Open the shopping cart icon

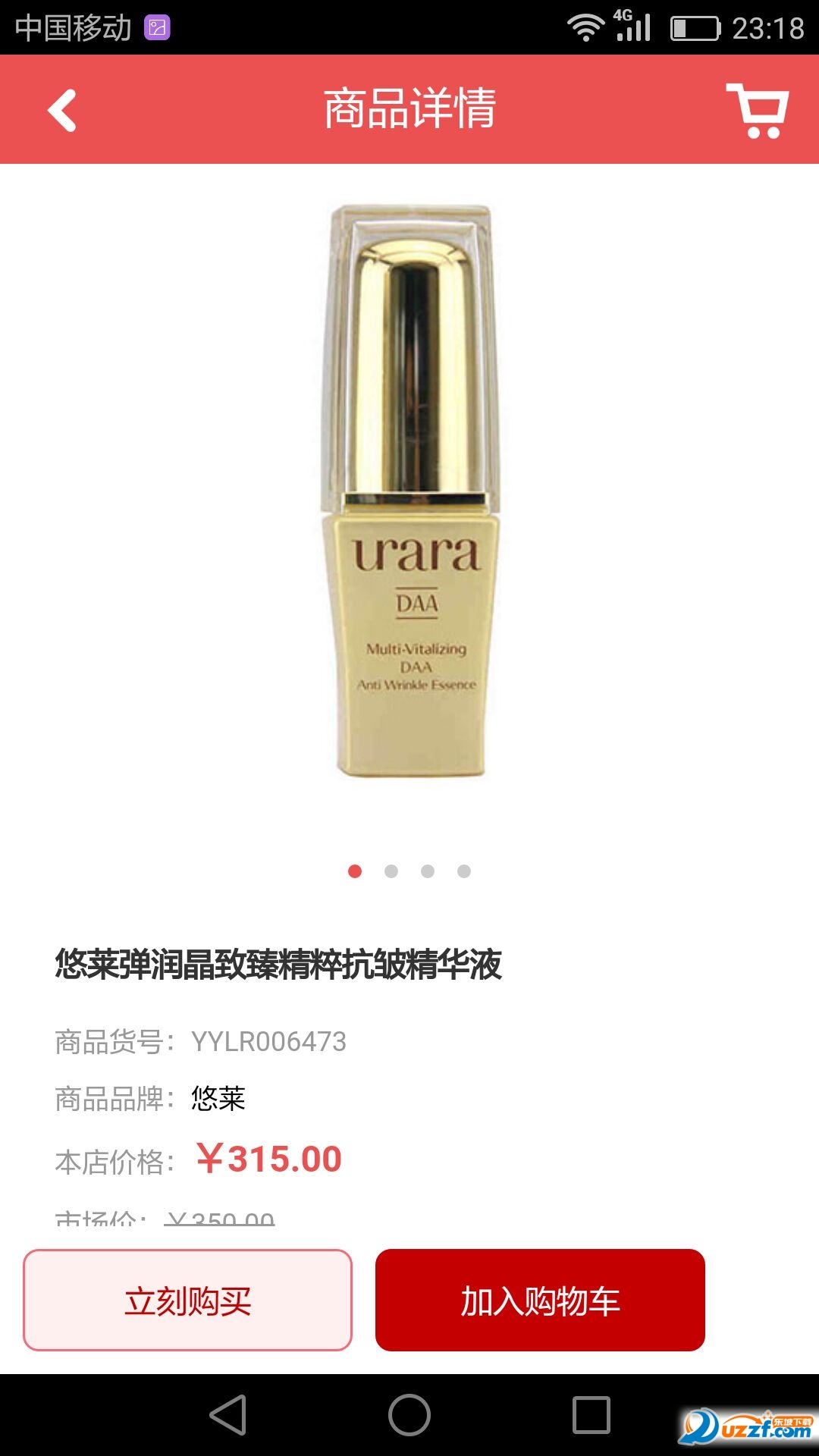758,111
